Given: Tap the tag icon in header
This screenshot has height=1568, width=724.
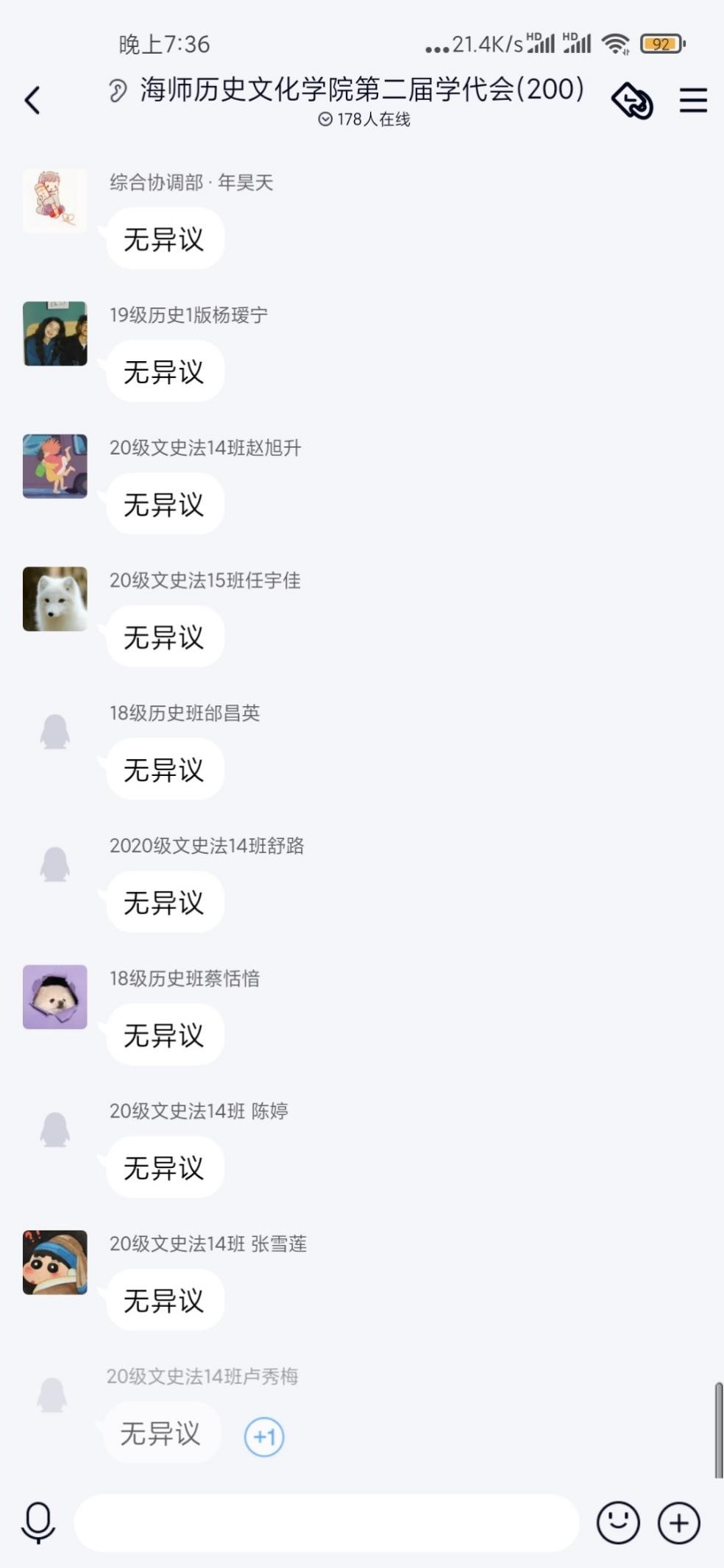Looking at the screenshot, I should tap(632, 100).
